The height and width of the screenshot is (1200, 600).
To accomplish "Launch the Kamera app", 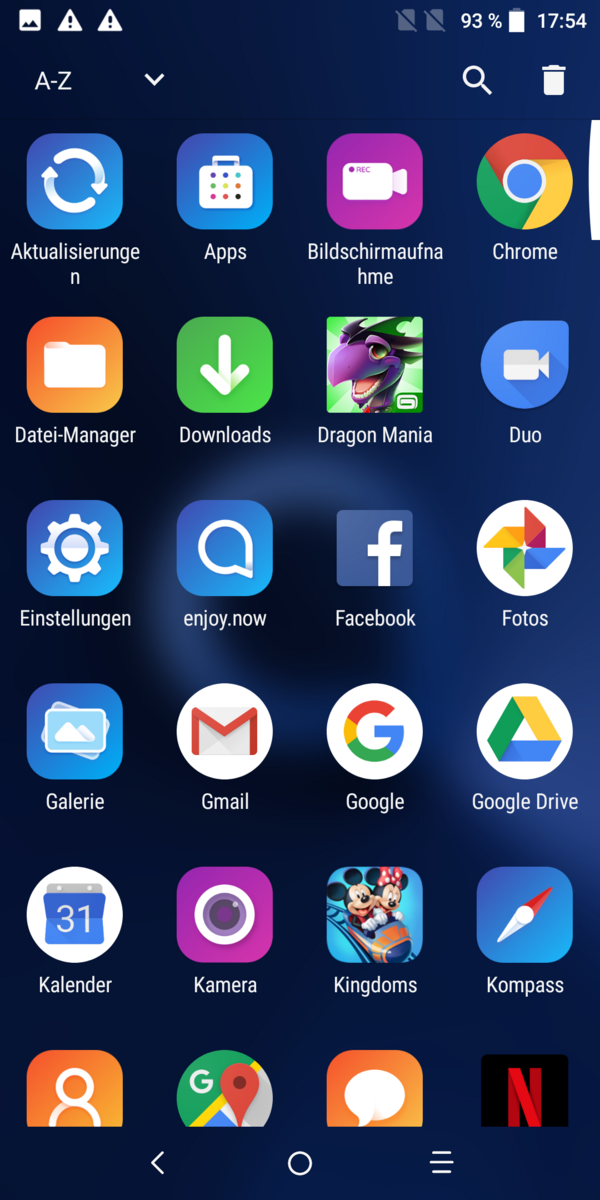I will pyautogui.click(x=225, y=915).
